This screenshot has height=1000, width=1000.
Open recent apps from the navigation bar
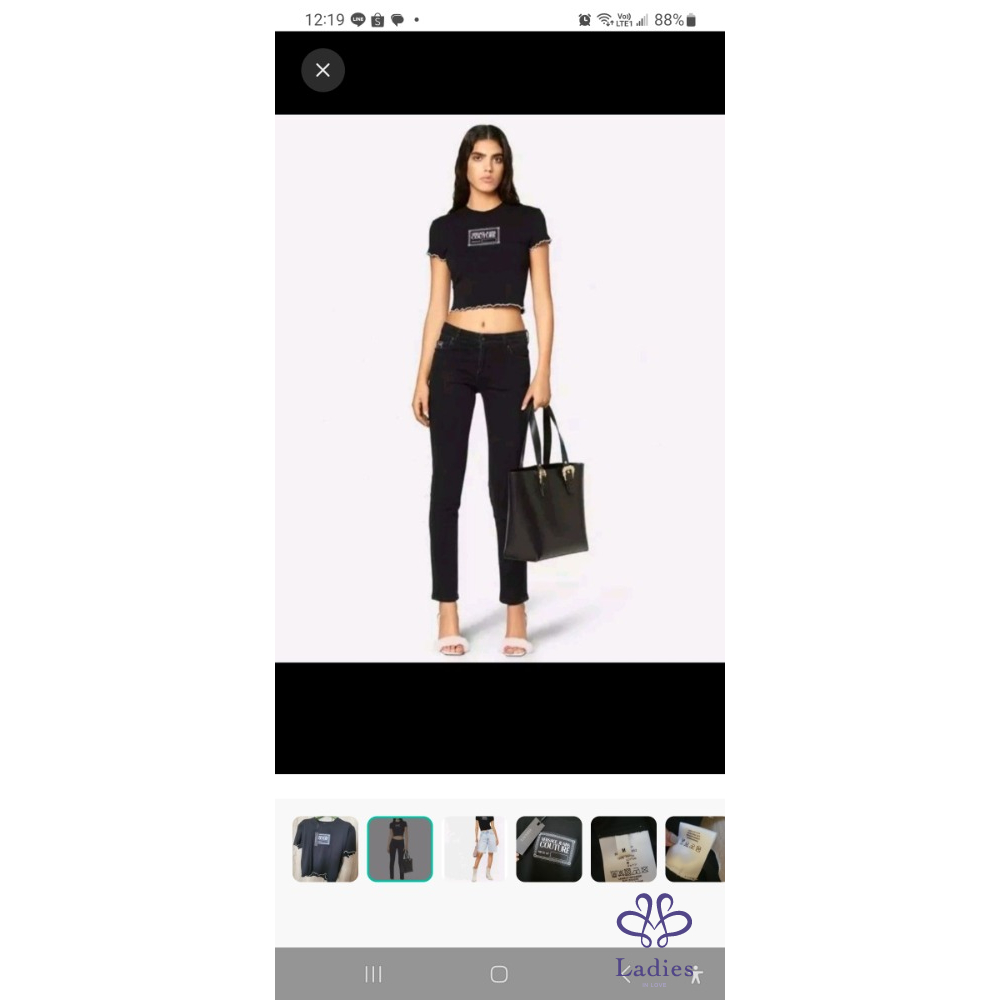click(x=373, y=974)
